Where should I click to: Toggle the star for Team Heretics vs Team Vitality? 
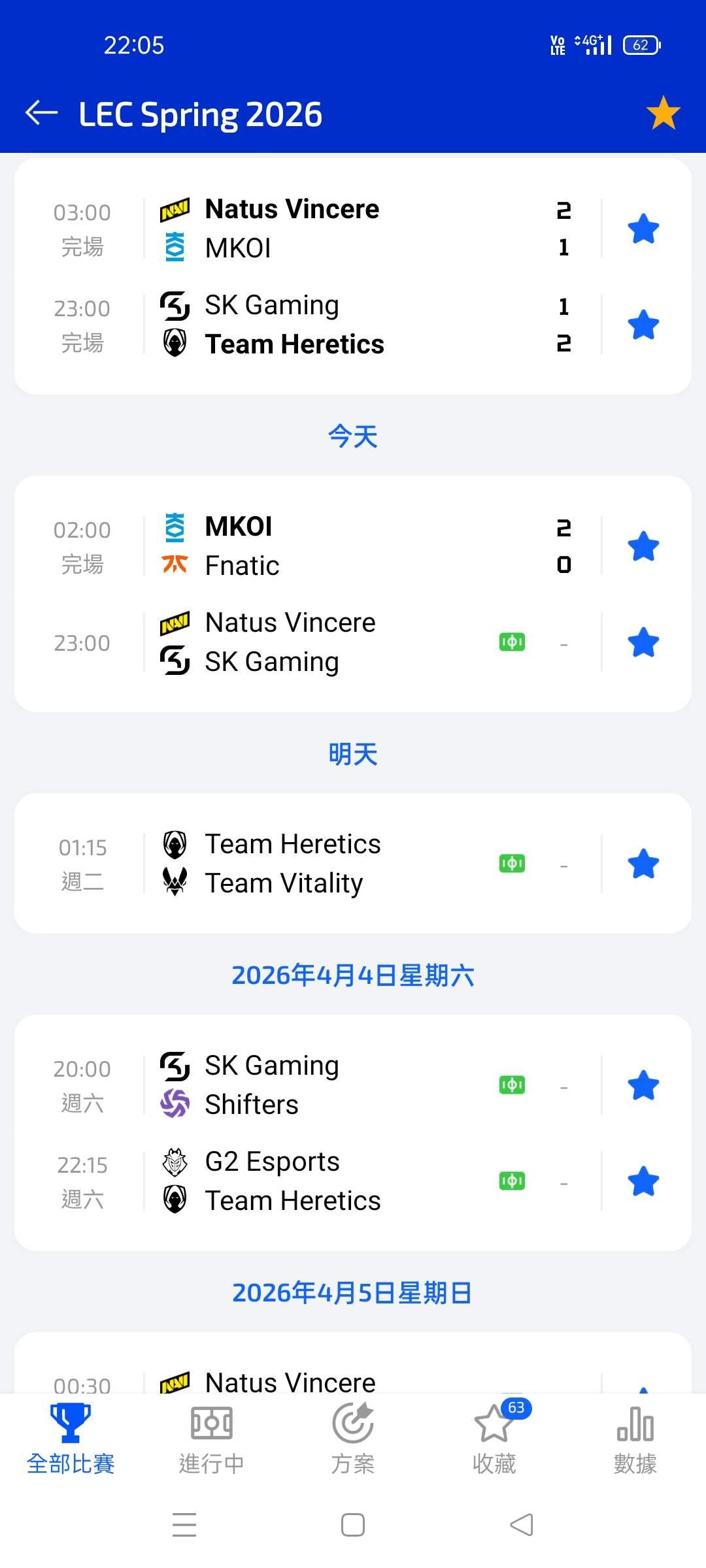(x=643, y=864)
